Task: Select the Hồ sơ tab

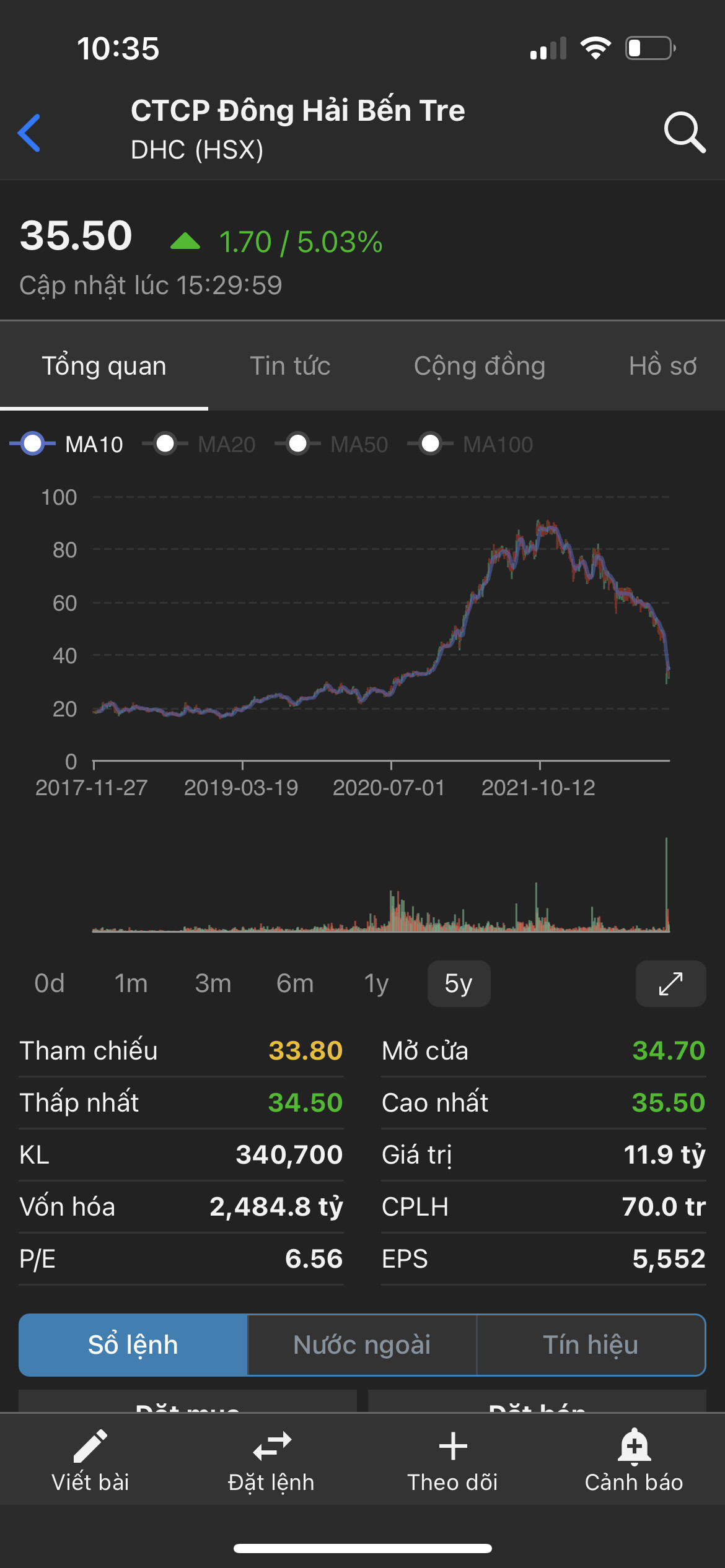Action: 662,366
